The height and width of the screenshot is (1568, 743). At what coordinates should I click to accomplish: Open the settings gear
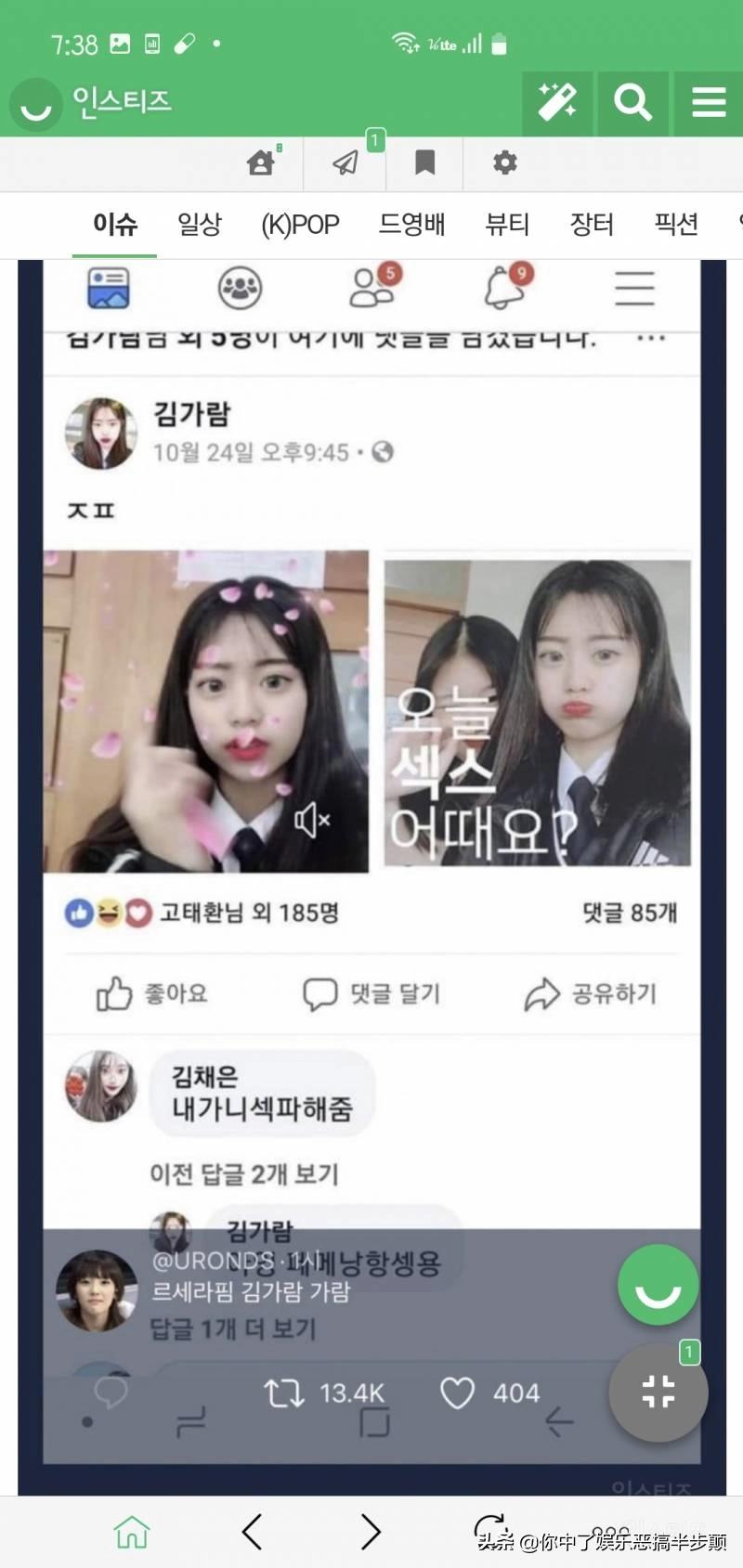[x=504, y=163]
